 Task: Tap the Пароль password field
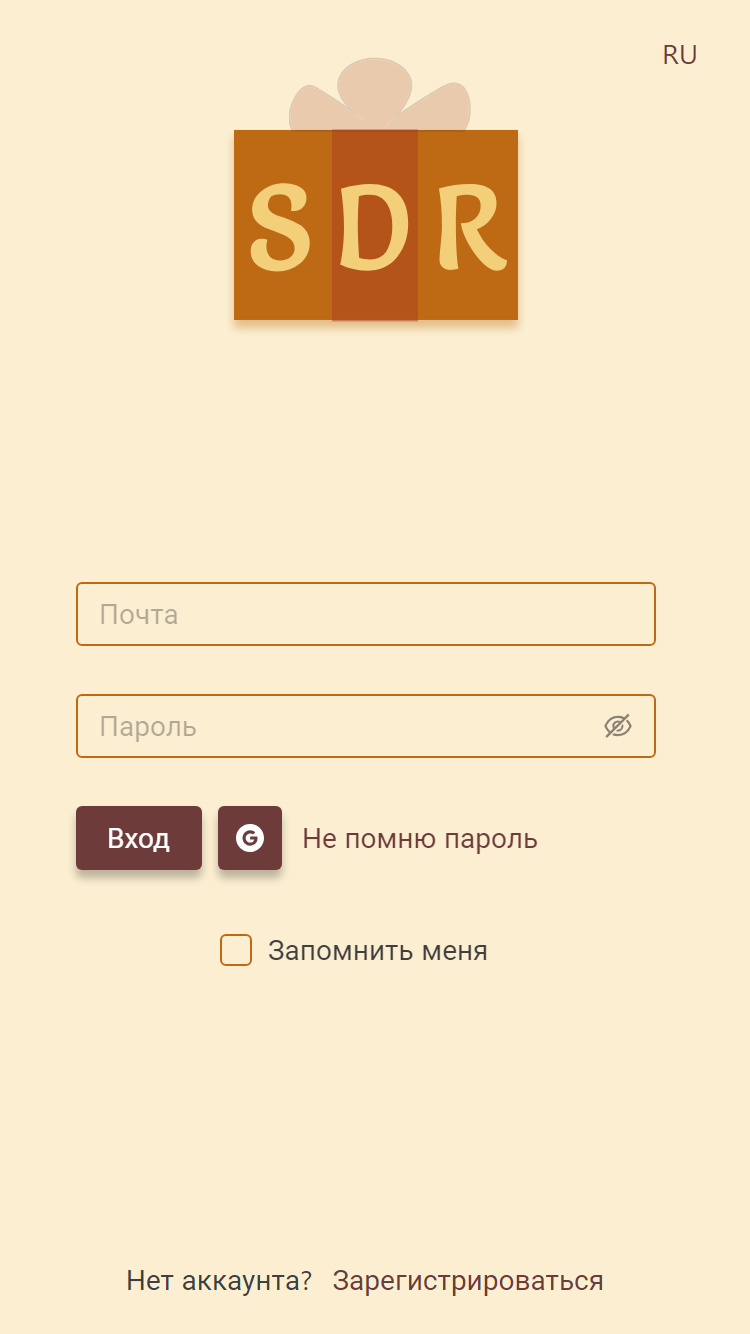[x=366, y=726]
